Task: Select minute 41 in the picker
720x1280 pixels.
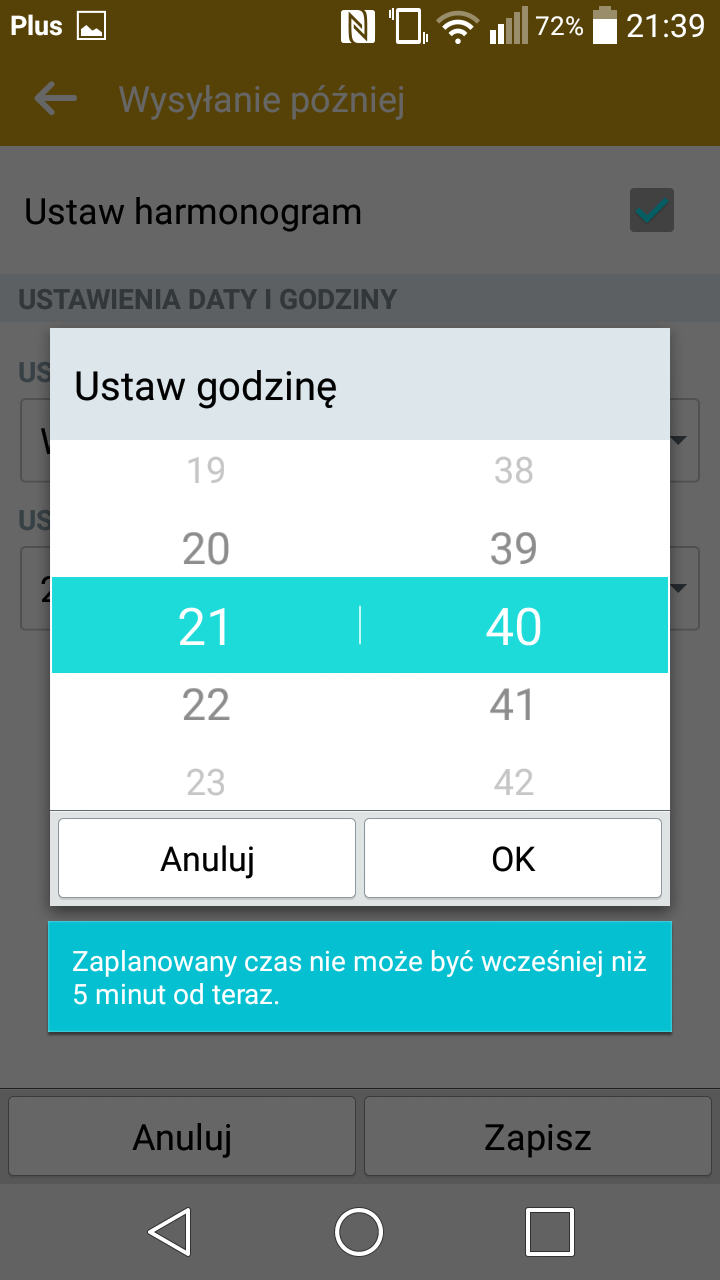Action: pyautogui.click(x=514, y=705)
